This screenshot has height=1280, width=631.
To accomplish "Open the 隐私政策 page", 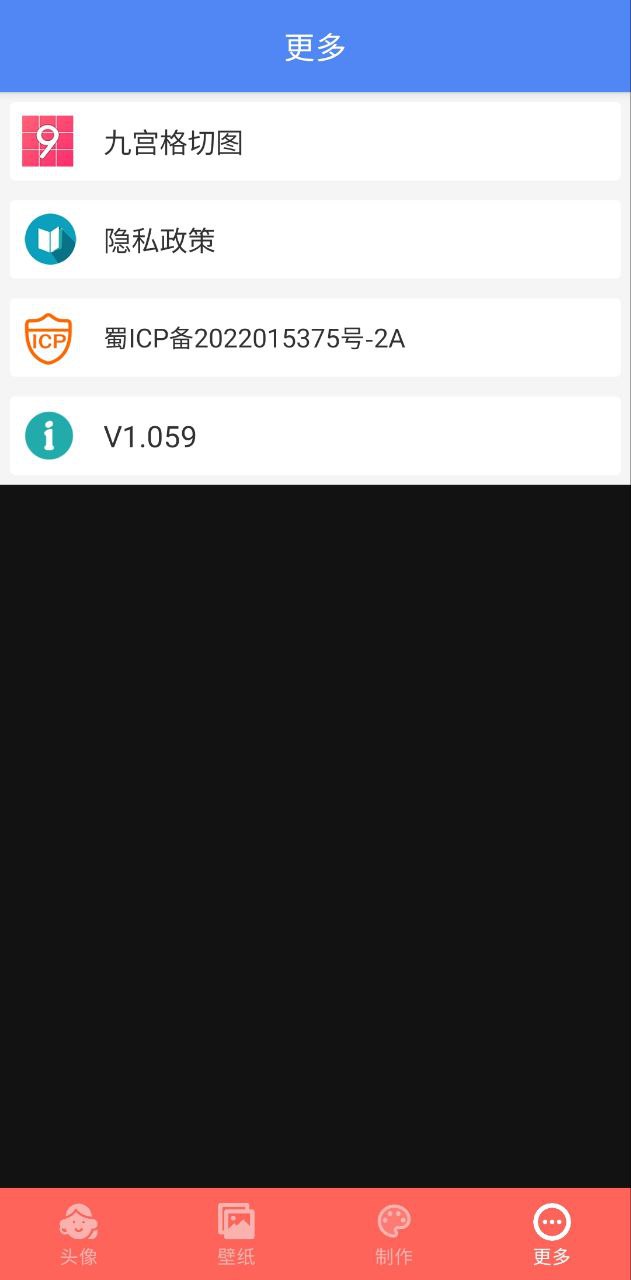I will coord(315,240).
